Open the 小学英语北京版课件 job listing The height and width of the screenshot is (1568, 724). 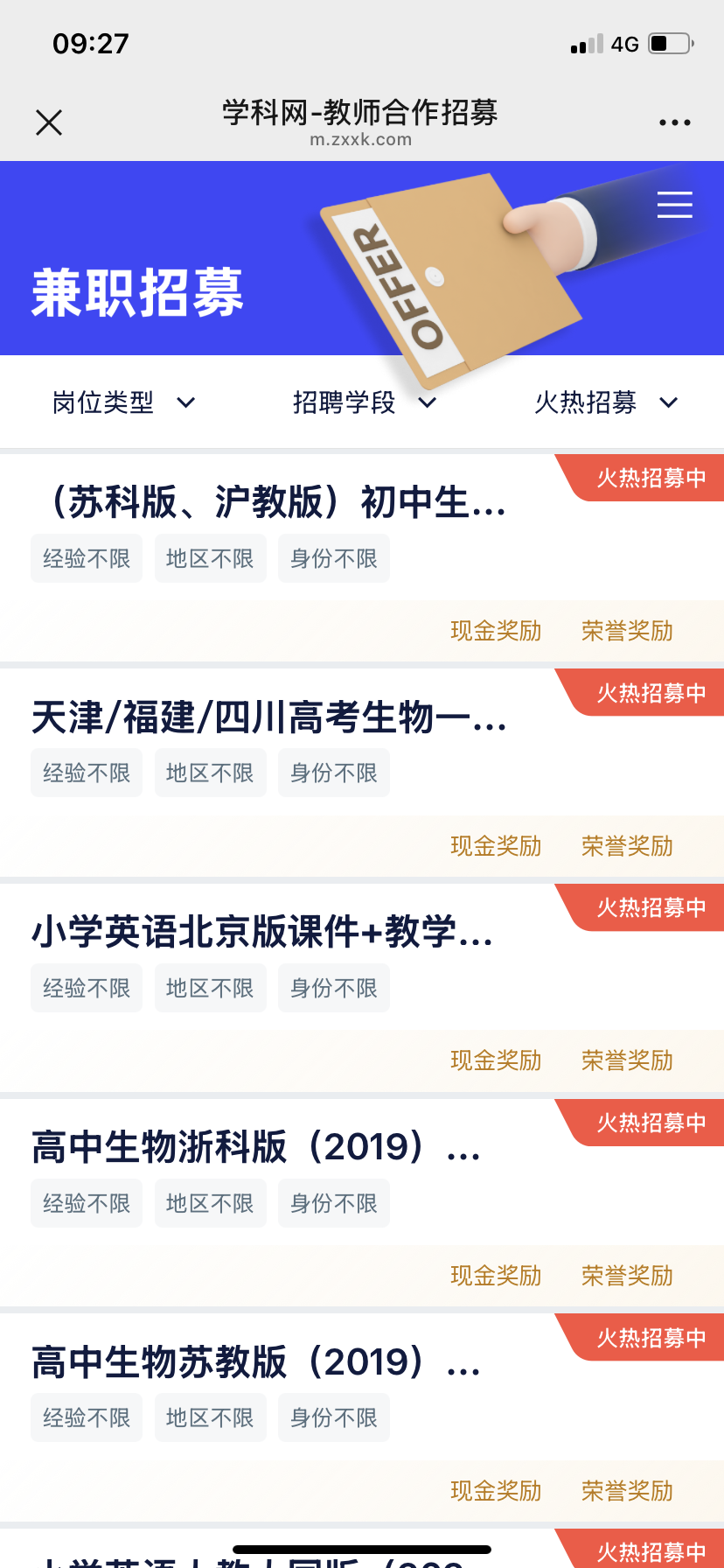point(262,933)
